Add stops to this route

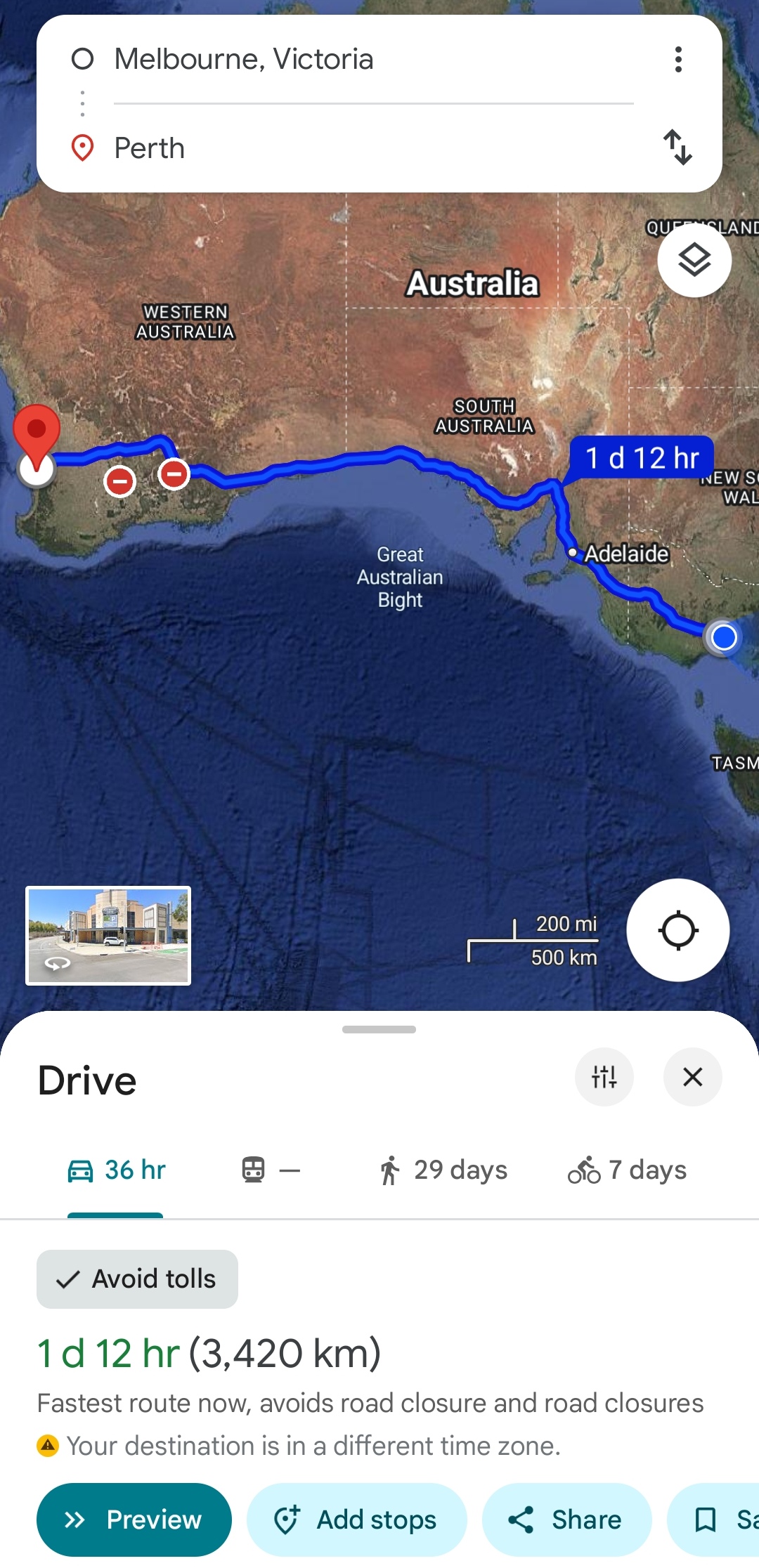pyautogui.click(x=356, y=1520)
